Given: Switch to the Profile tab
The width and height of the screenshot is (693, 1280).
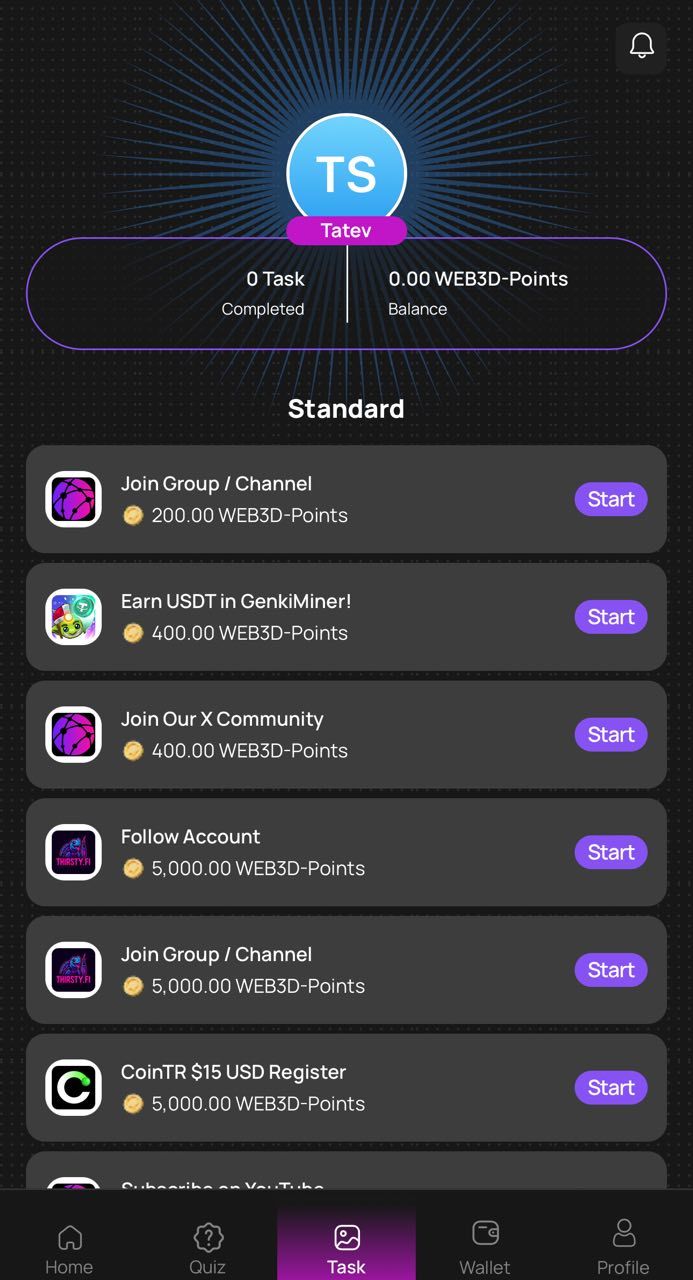Looking at the screenshot, I should [x=623, y=1248].
